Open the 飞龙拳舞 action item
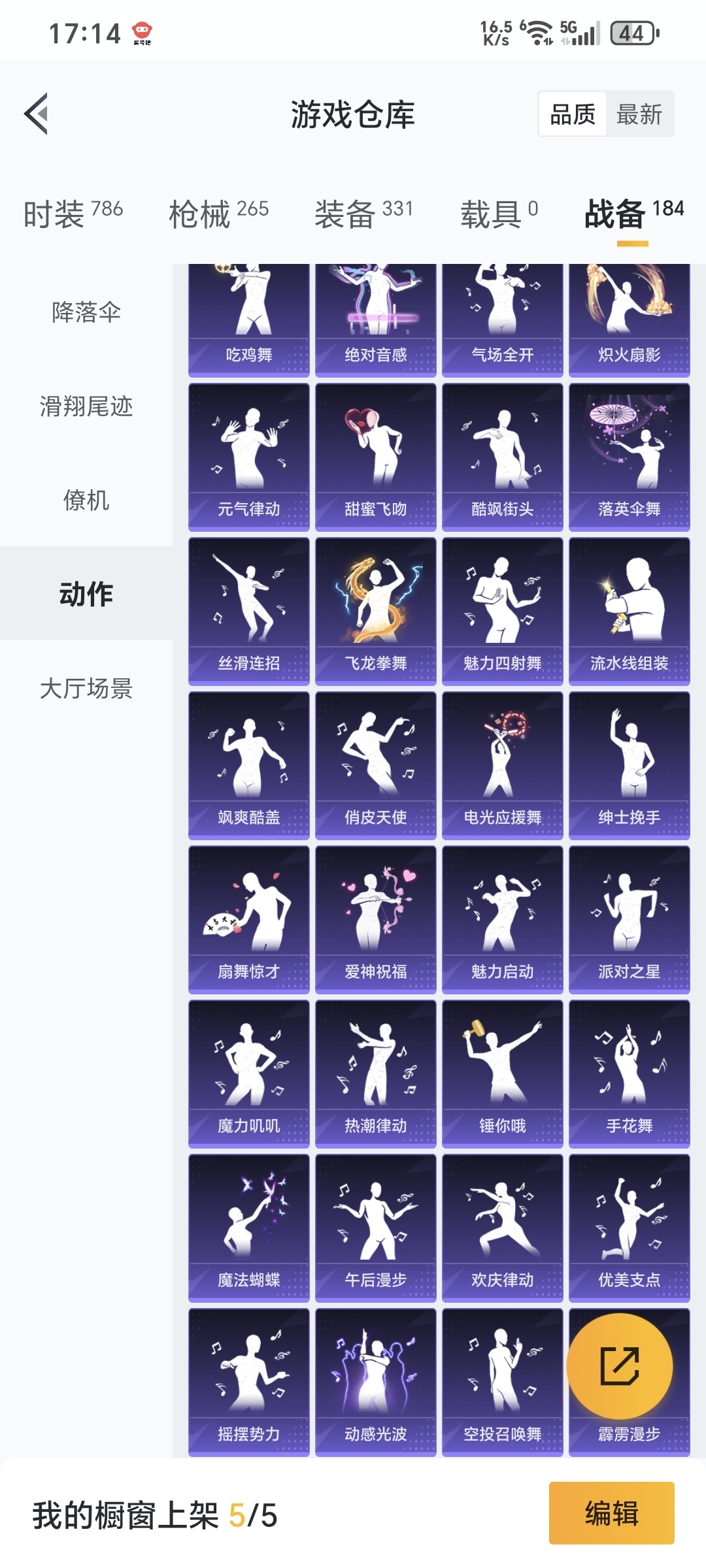This screenshot has width=706, height=1568. pyautogui.click(x=376, y=612)
